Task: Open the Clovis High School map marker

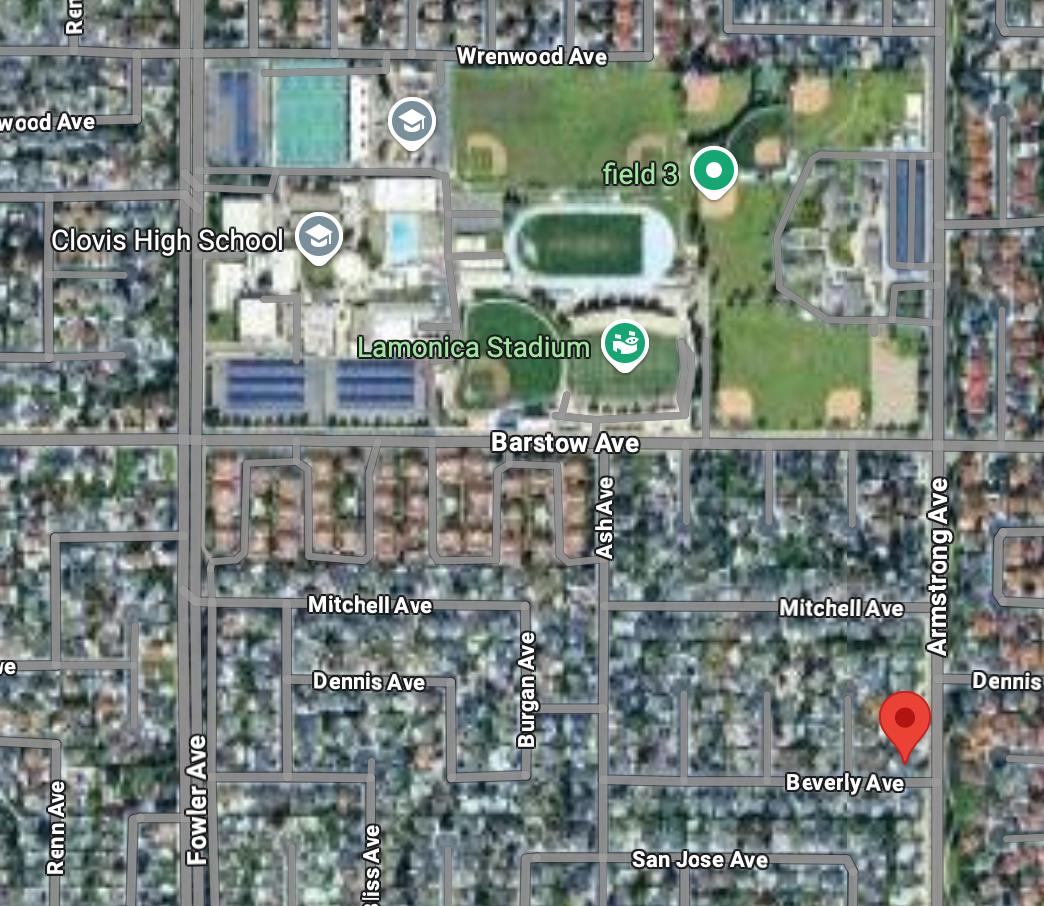Action: coord(319,237)
